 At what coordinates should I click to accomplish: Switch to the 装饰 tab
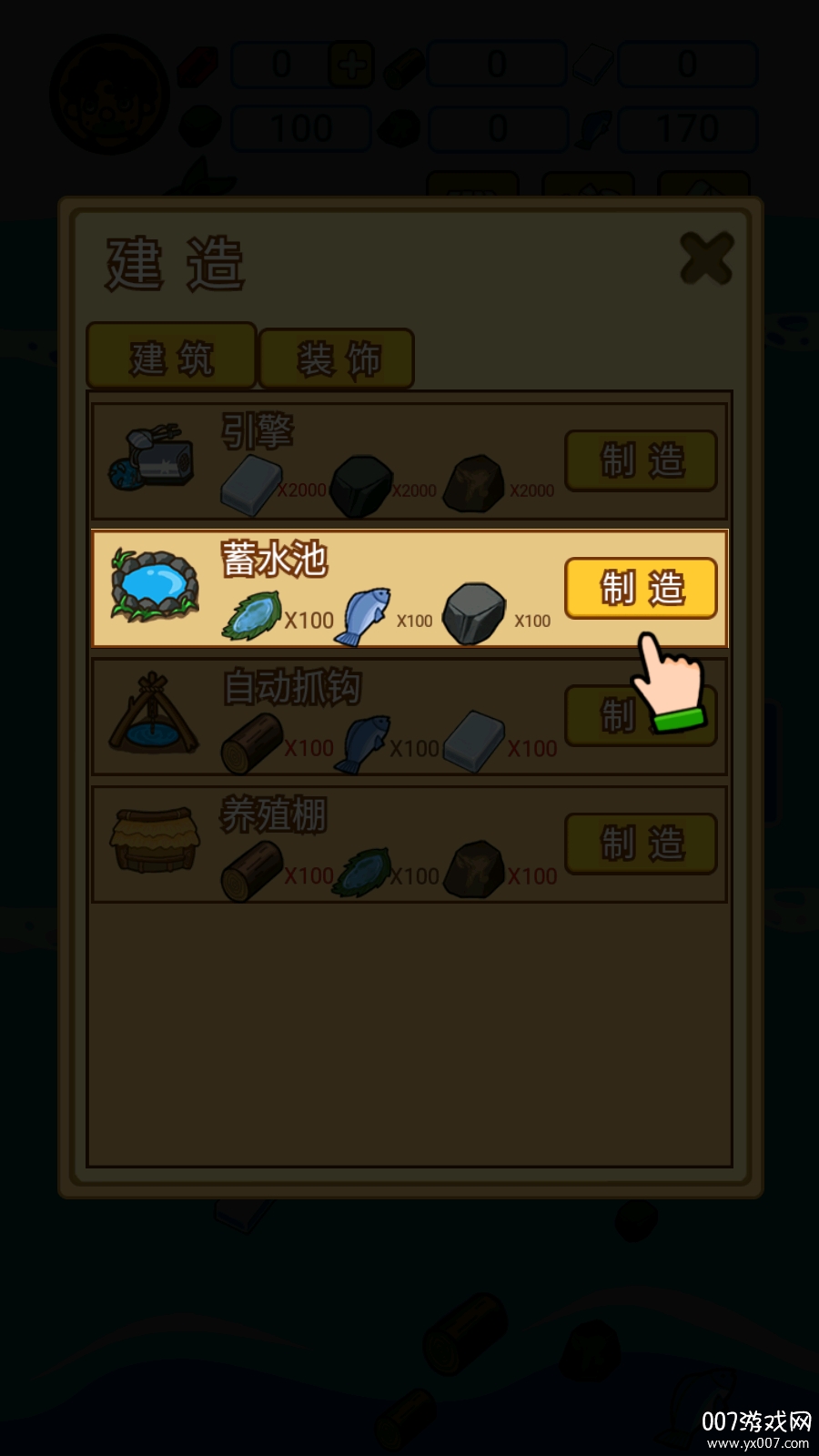coord(338,359)
